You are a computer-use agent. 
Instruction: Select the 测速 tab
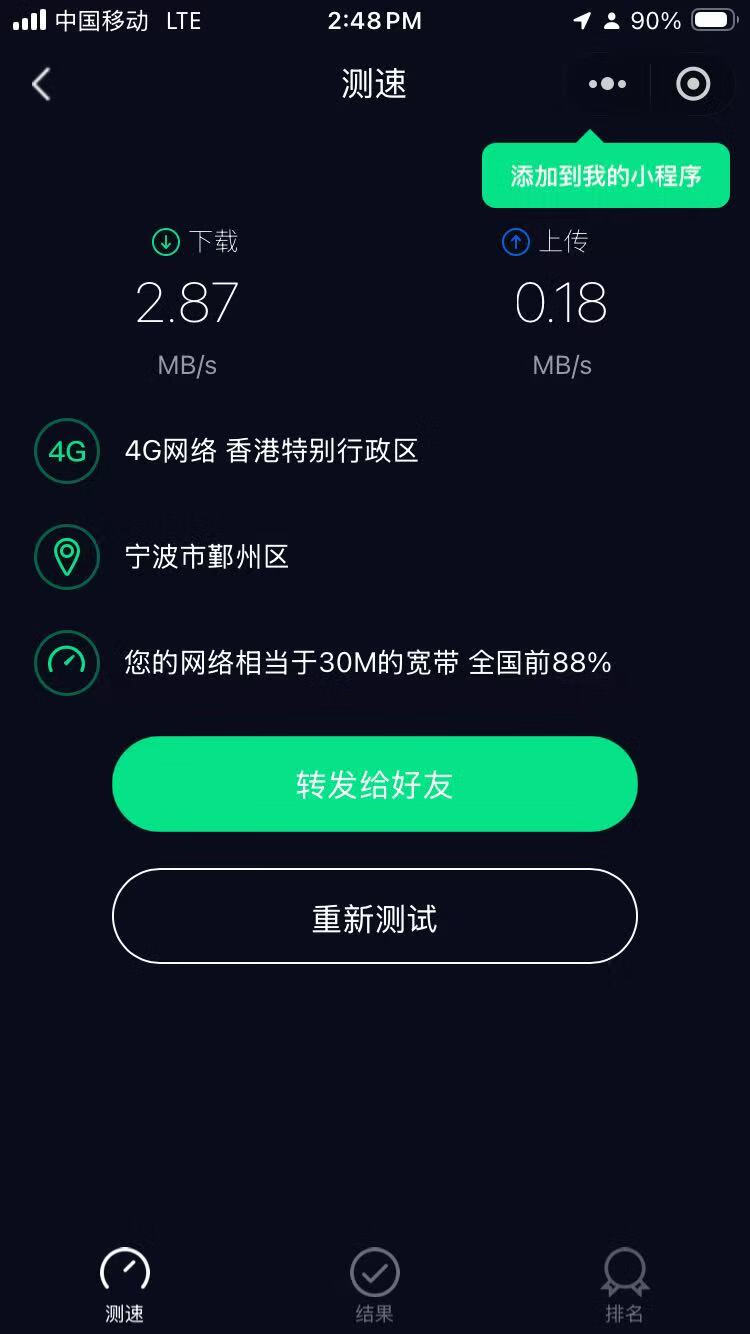tap(125, 1285)
